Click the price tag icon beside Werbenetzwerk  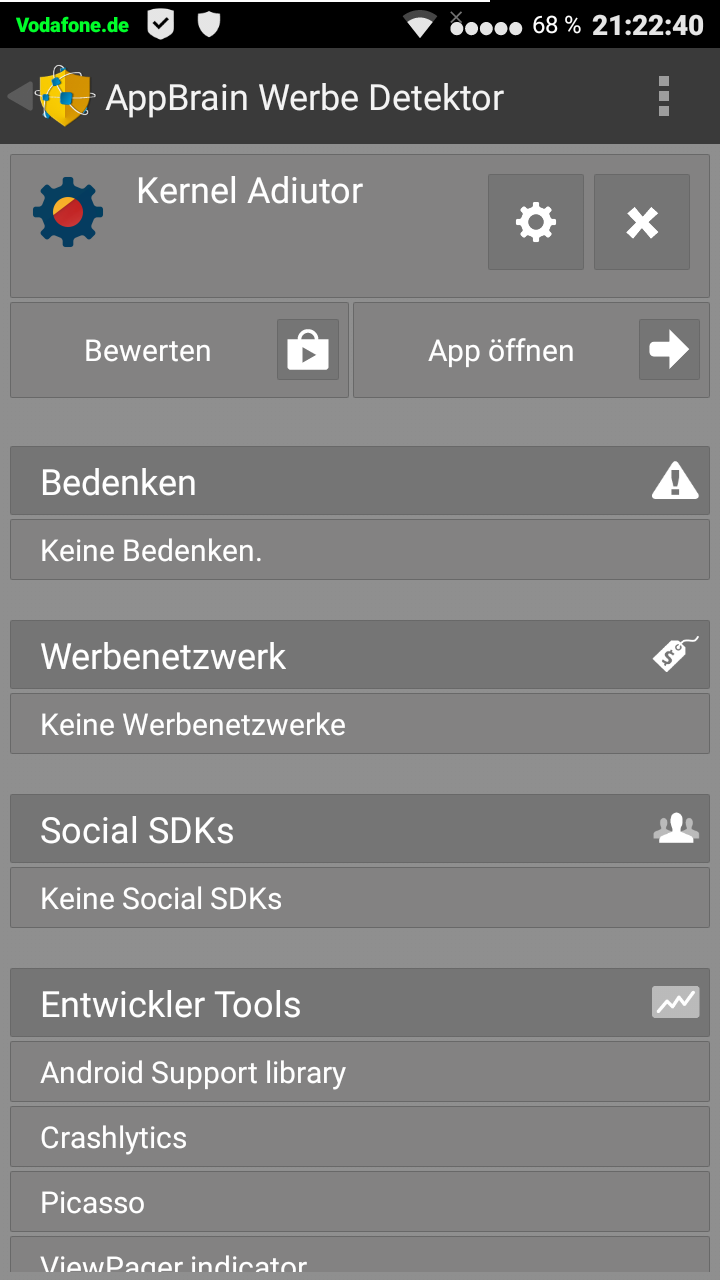(x=676, y=654)
